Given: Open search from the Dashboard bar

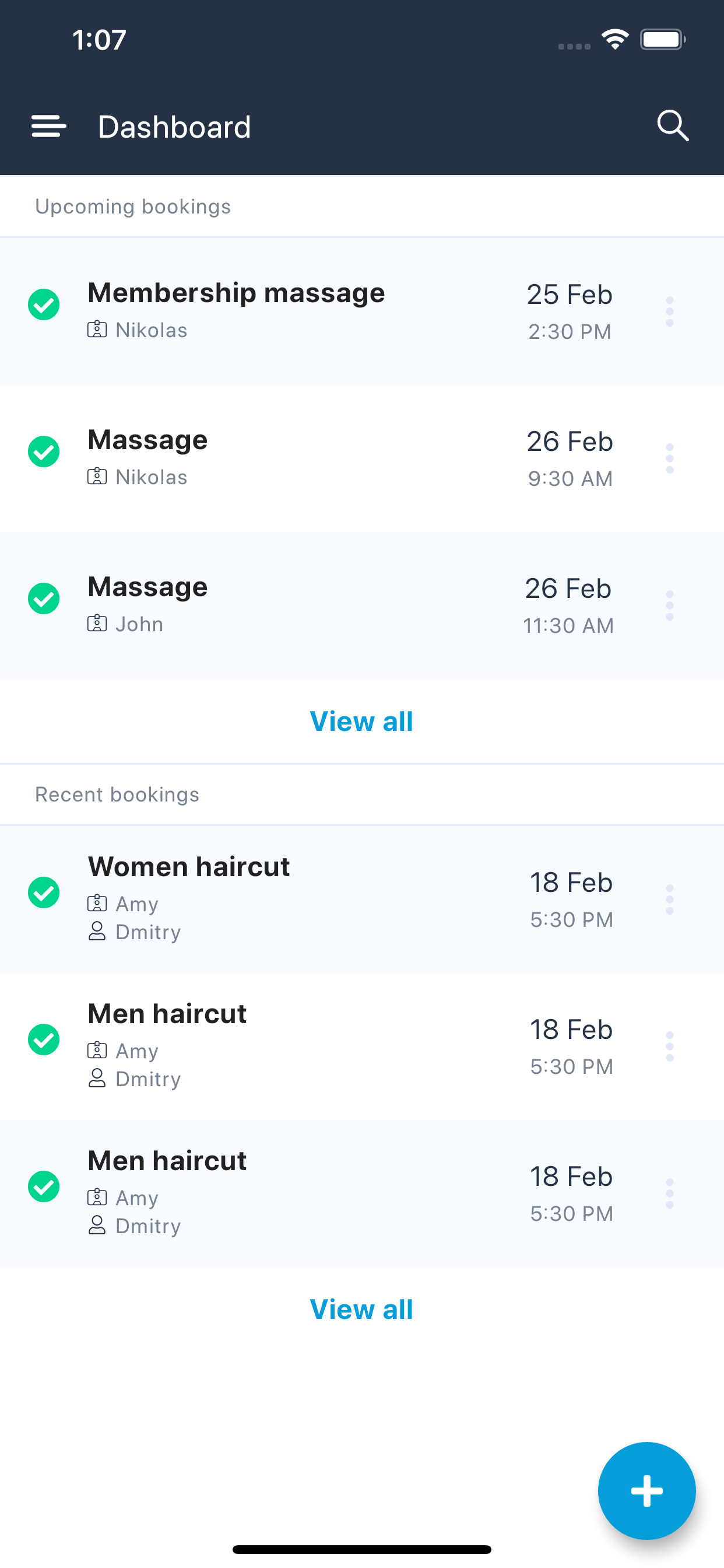Looking at the screenshot, I should (672, 126).
